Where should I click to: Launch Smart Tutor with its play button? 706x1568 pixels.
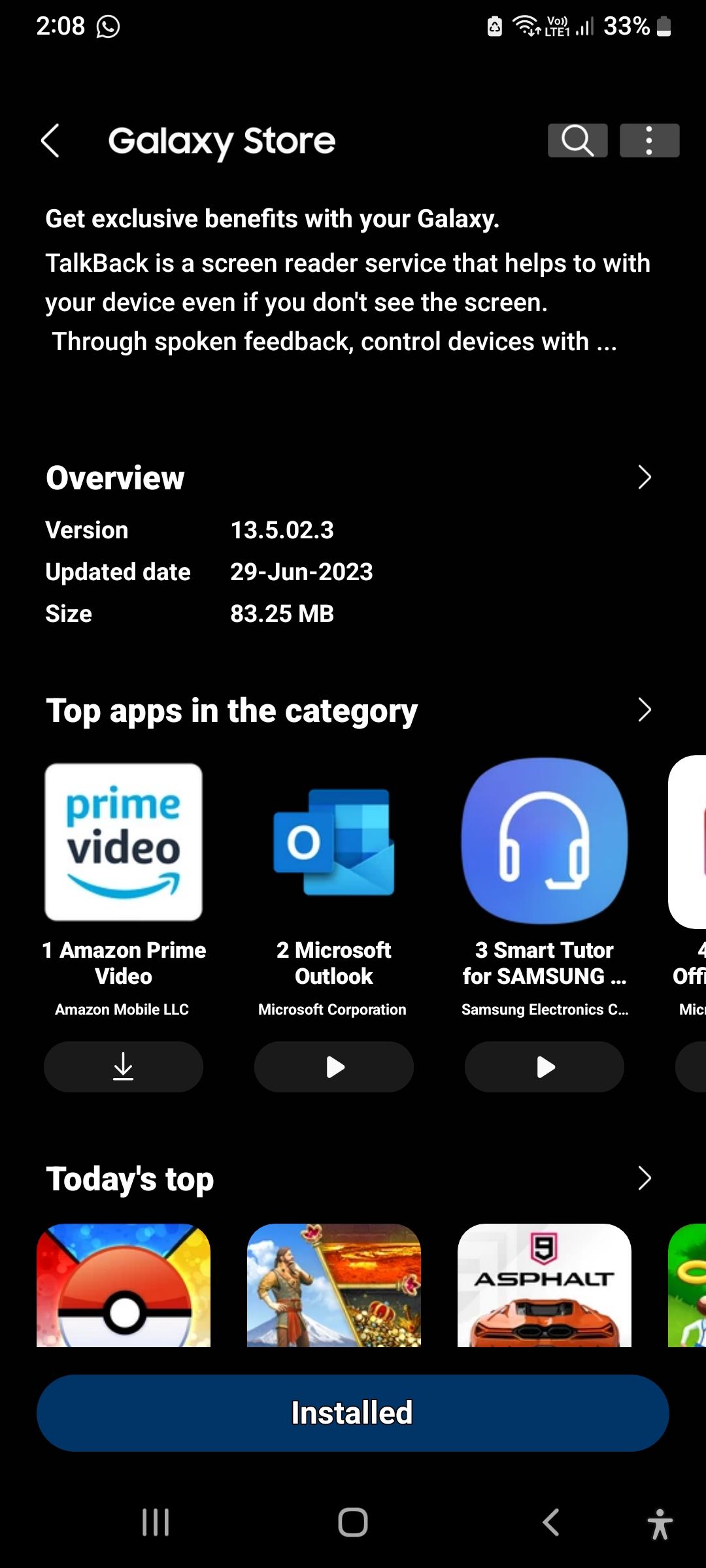pyautogui.click(x=543, y=1067)
